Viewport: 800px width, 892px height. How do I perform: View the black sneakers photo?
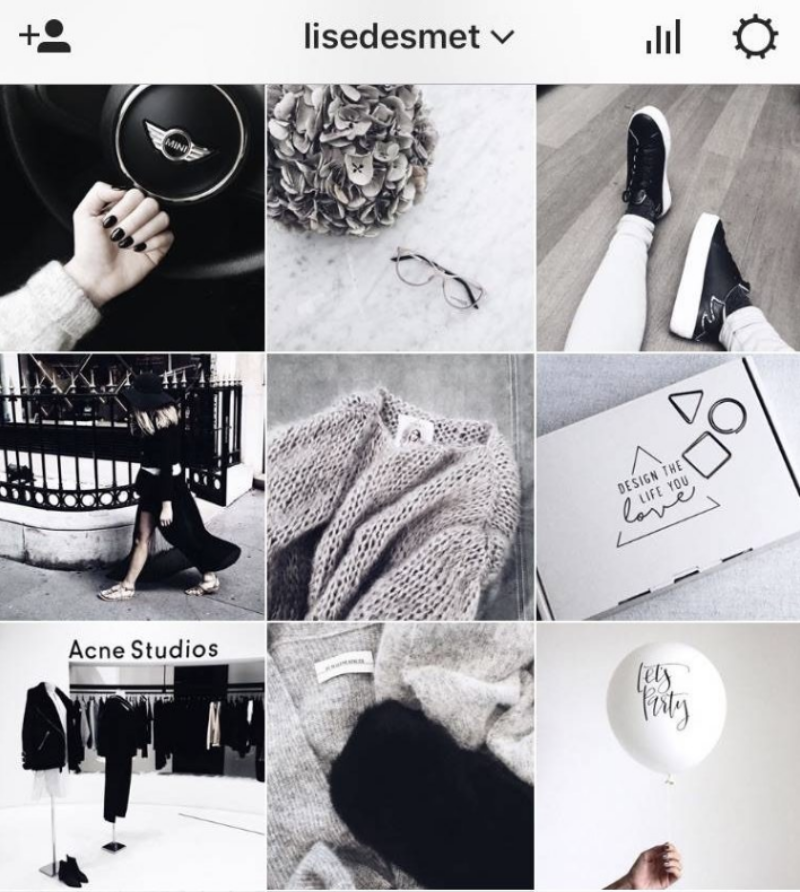pos(668,217)
